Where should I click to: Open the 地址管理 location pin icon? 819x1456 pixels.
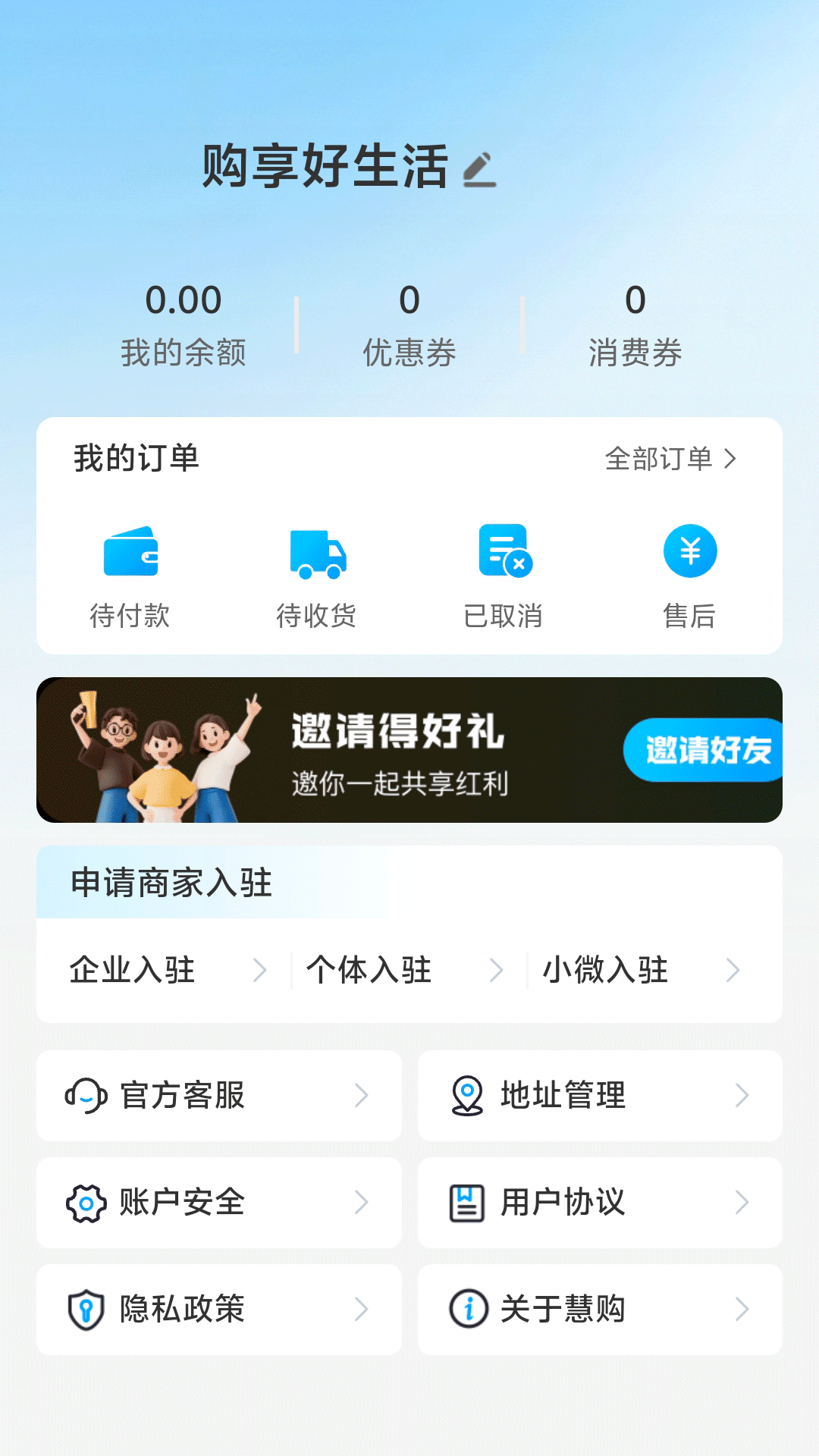click(x=468, y=1095)
